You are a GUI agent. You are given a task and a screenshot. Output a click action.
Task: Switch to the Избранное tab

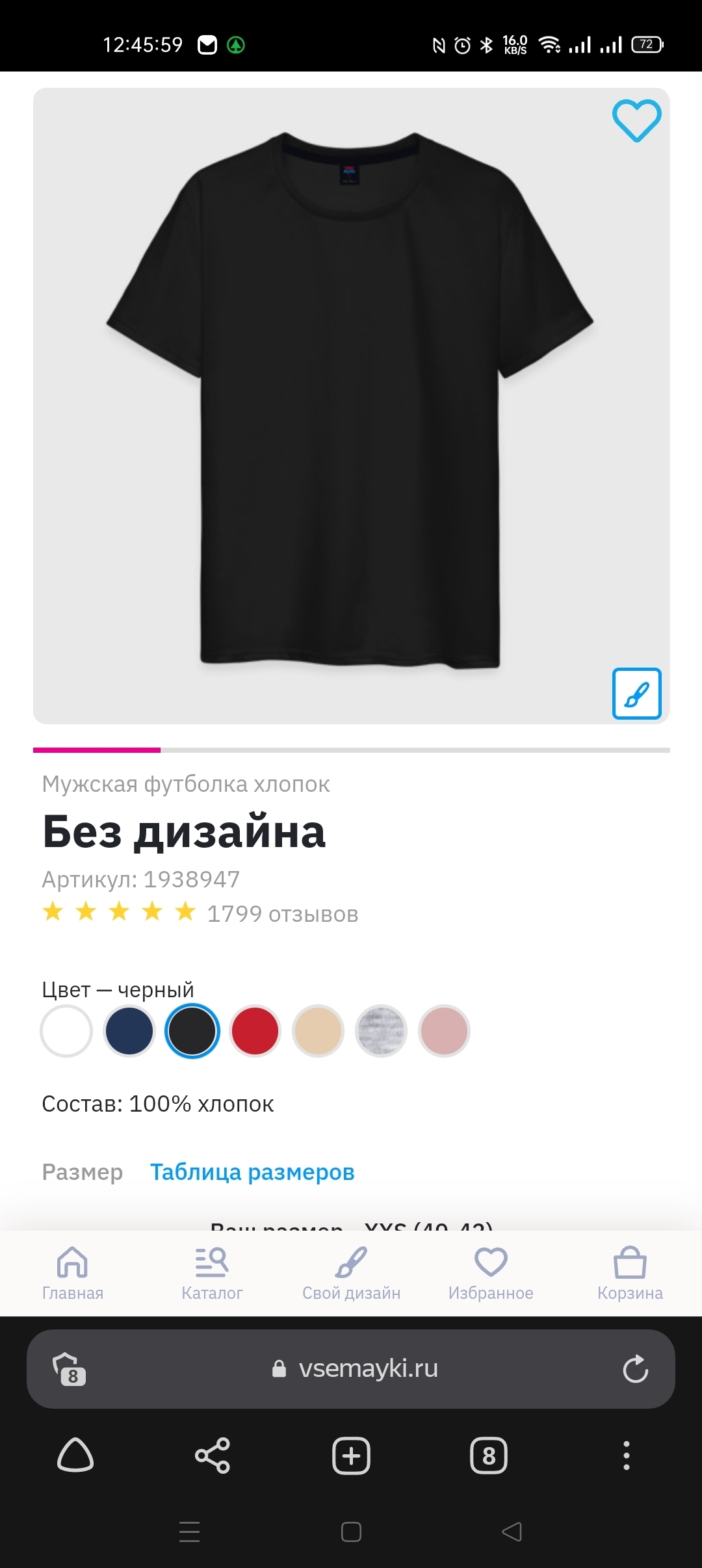[491, 1273]
